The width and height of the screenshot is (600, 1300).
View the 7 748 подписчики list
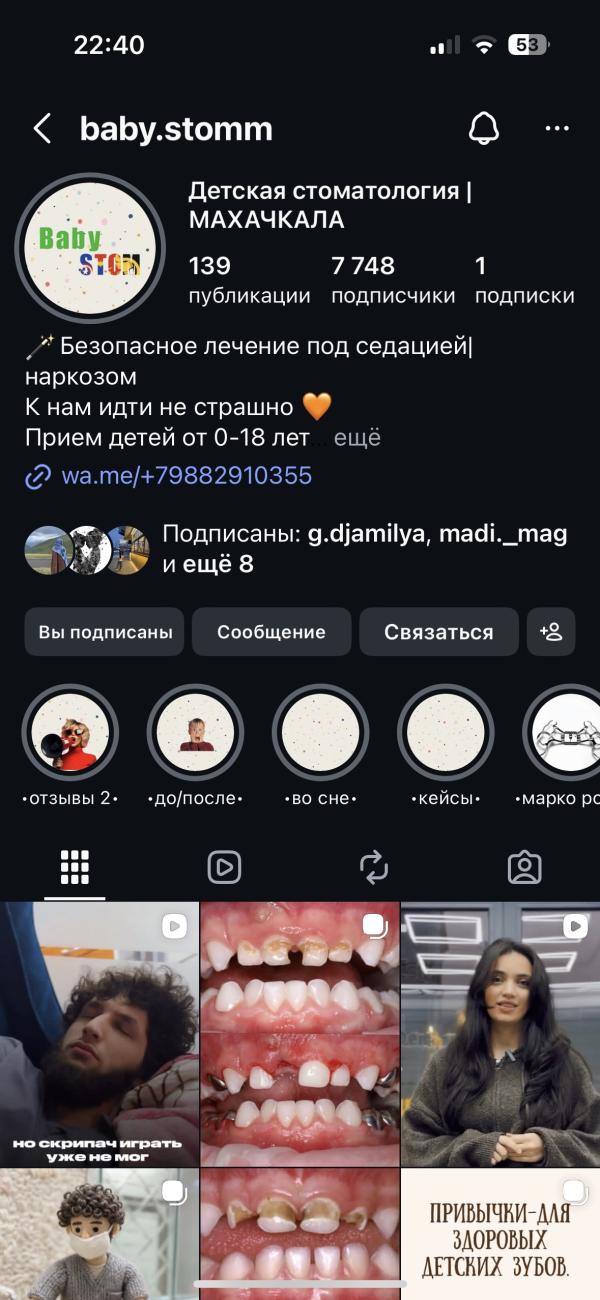pos(392,280)
